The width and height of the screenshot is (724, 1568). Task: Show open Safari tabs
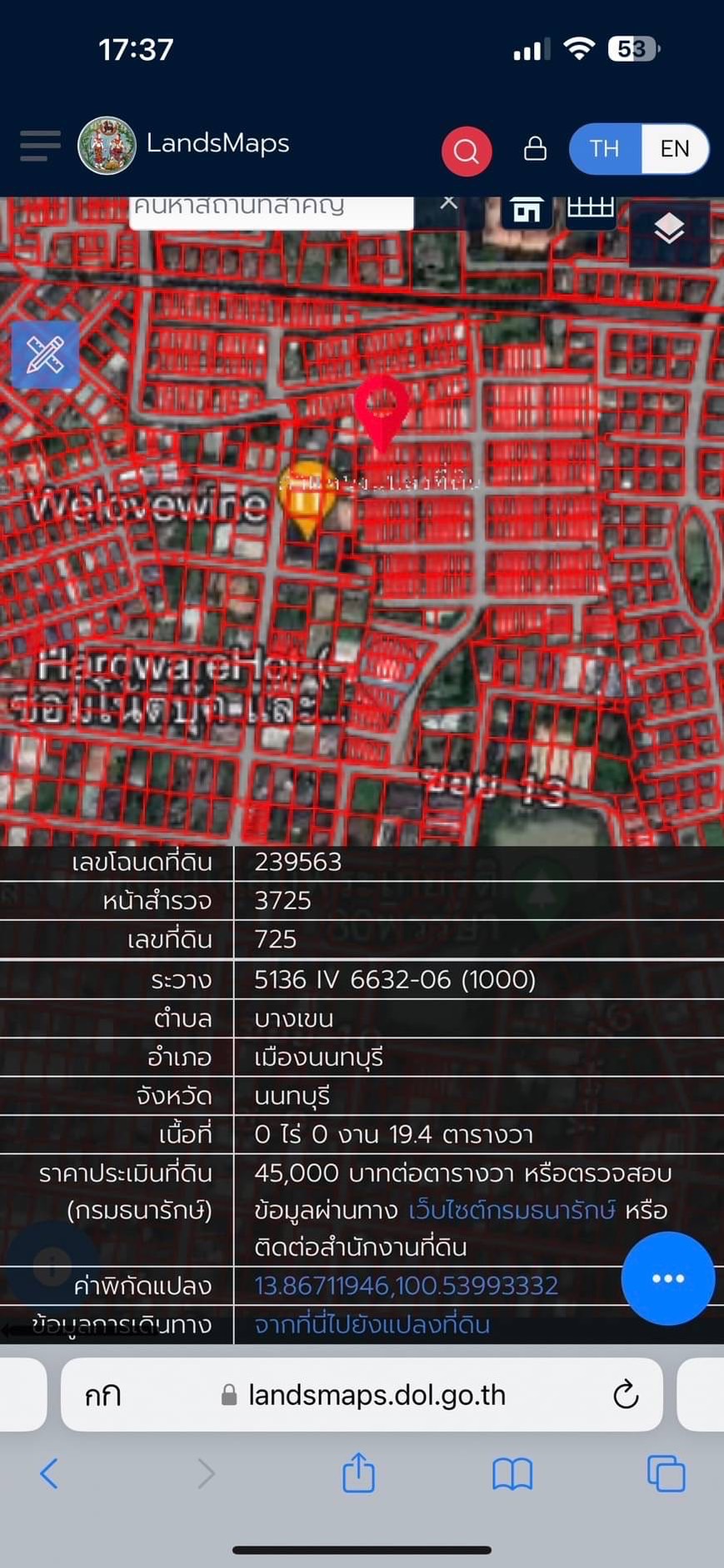pos(667,1473)
